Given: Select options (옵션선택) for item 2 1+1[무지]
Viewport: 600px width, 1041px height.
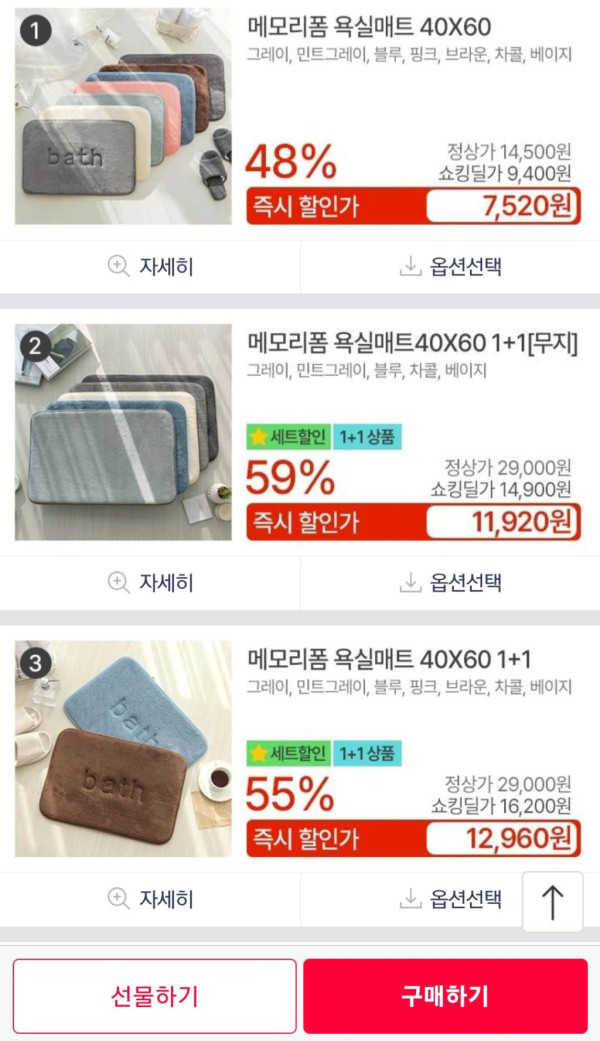Looking at the screenshot, I should [450, 582].
